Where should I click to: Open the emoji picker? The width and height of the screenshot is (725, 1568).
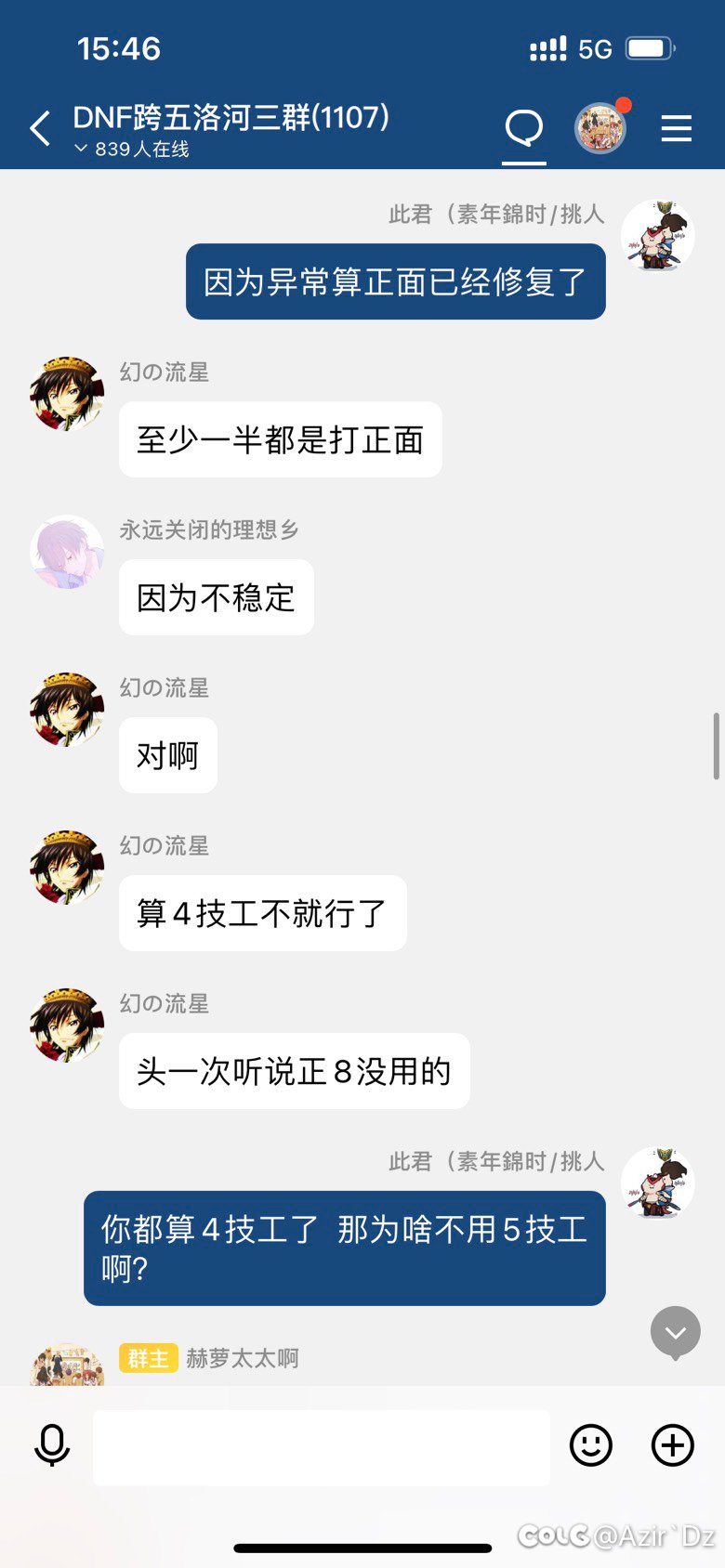[x=591, y=1445]
